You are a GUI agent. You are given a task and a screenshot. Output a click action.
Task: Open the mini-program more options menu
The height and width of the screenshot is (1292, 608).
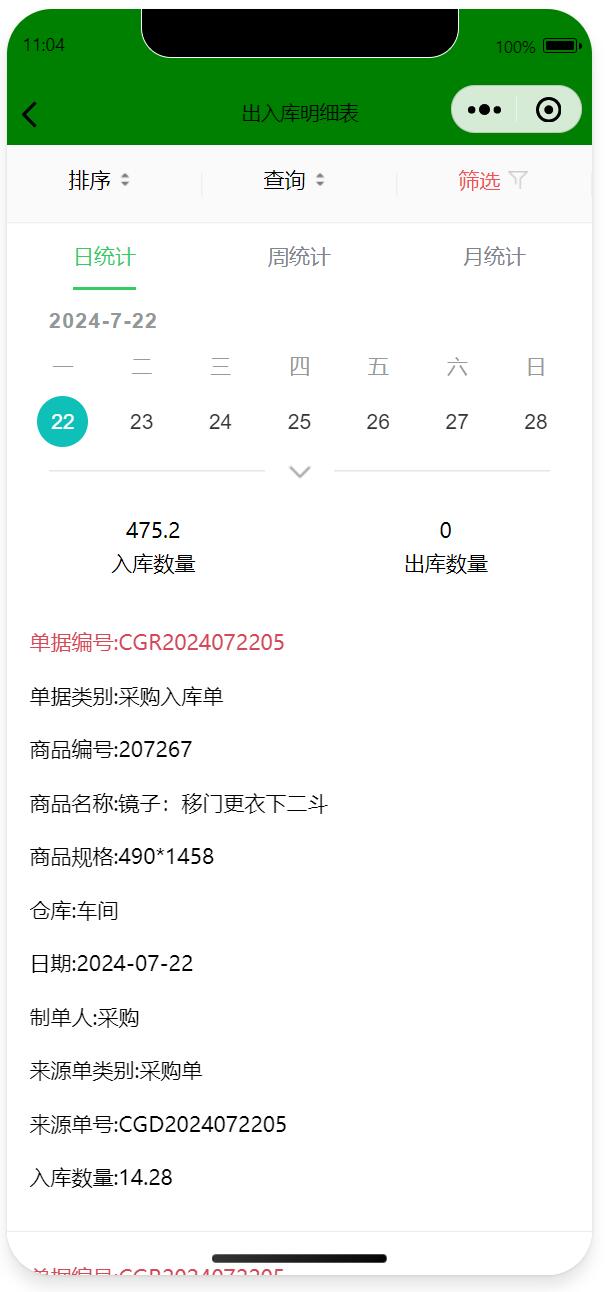[484, 110]
